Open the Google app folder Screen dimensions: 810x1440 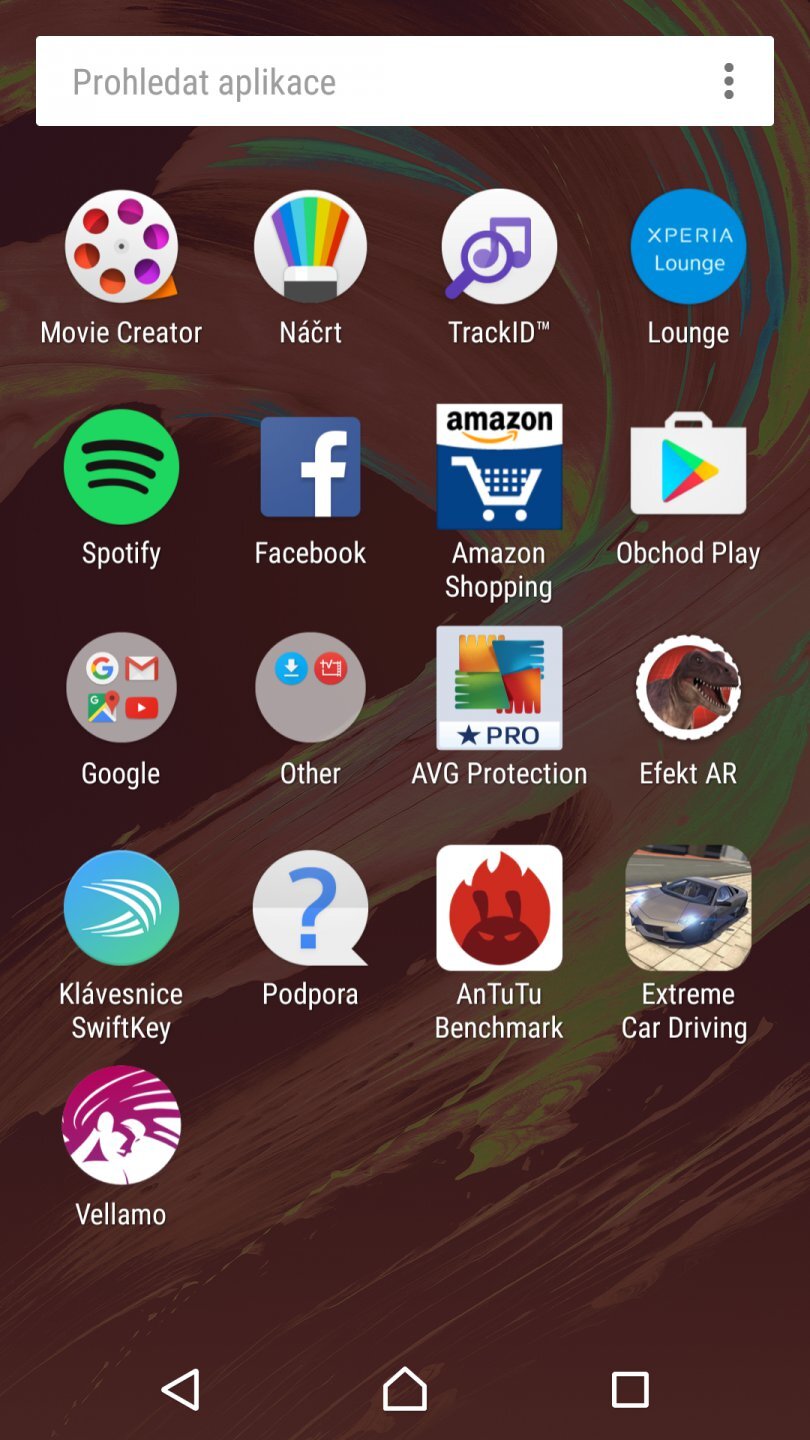pos(121,688)
